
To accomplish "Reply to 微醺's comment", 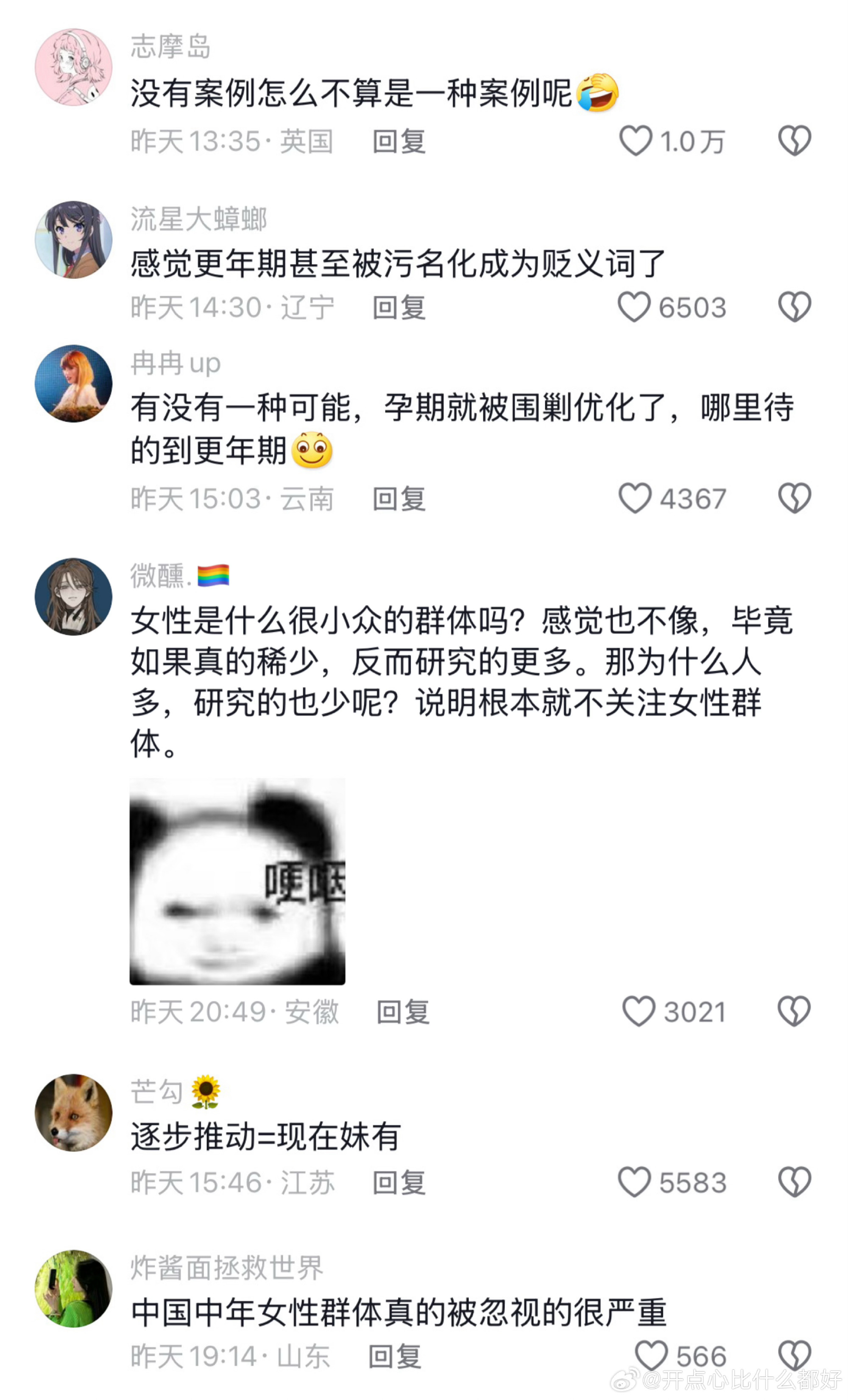I will tap(403, 1012).
